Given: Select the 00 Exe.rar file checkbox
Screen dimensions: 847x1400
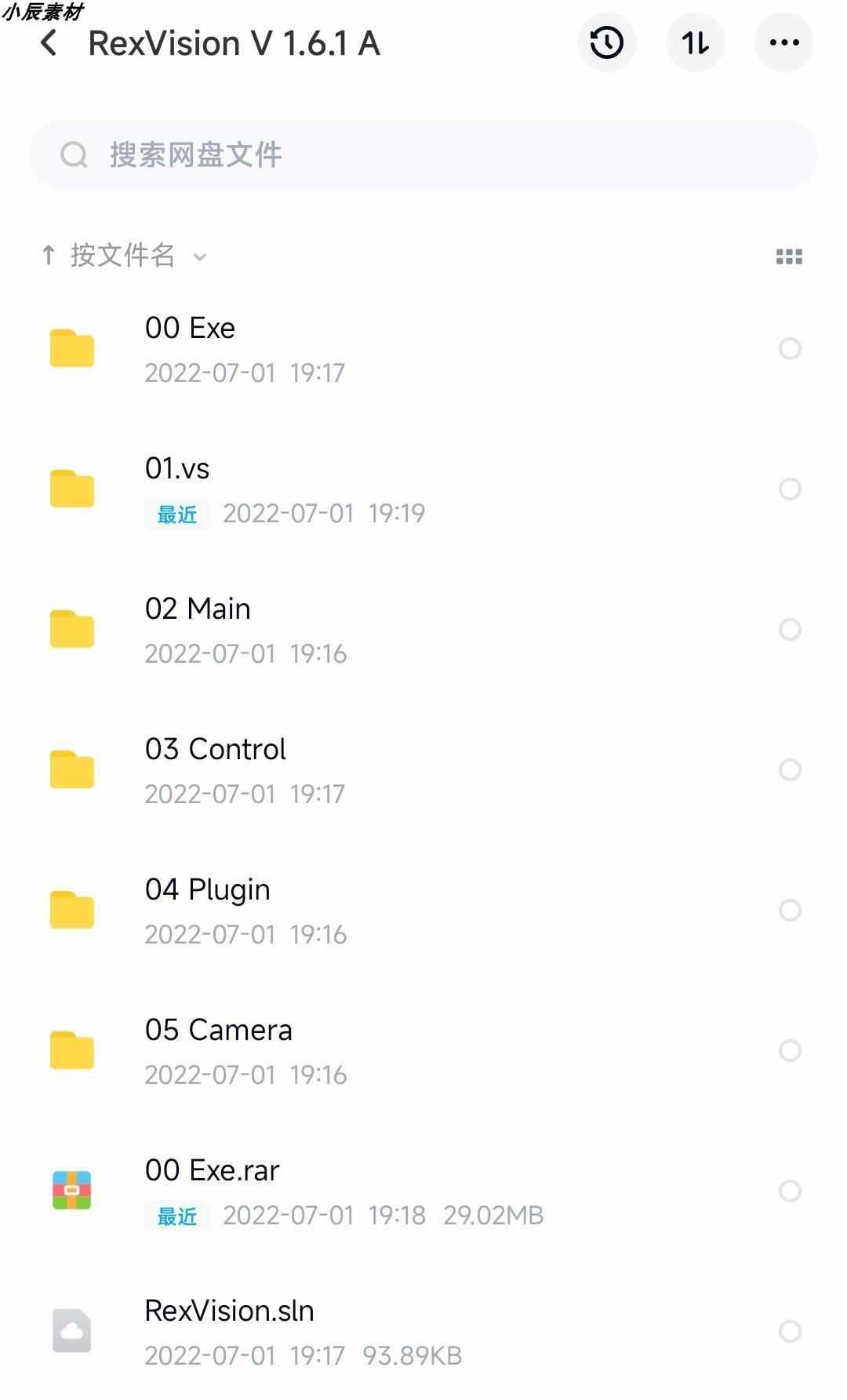Looking at the screenshot, I should click(789, 1191).
